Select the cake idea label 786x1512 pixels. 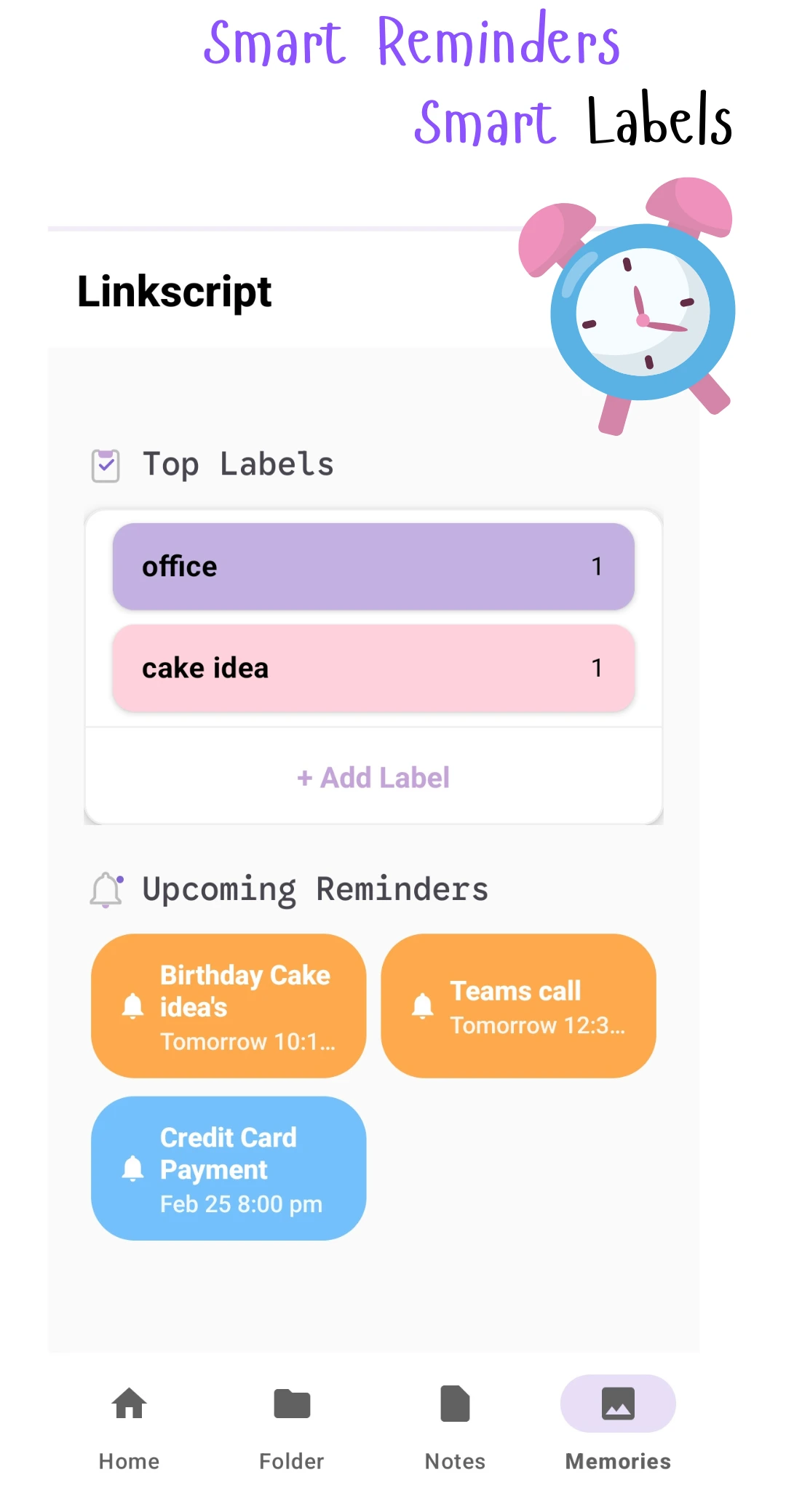click(373, 668)
